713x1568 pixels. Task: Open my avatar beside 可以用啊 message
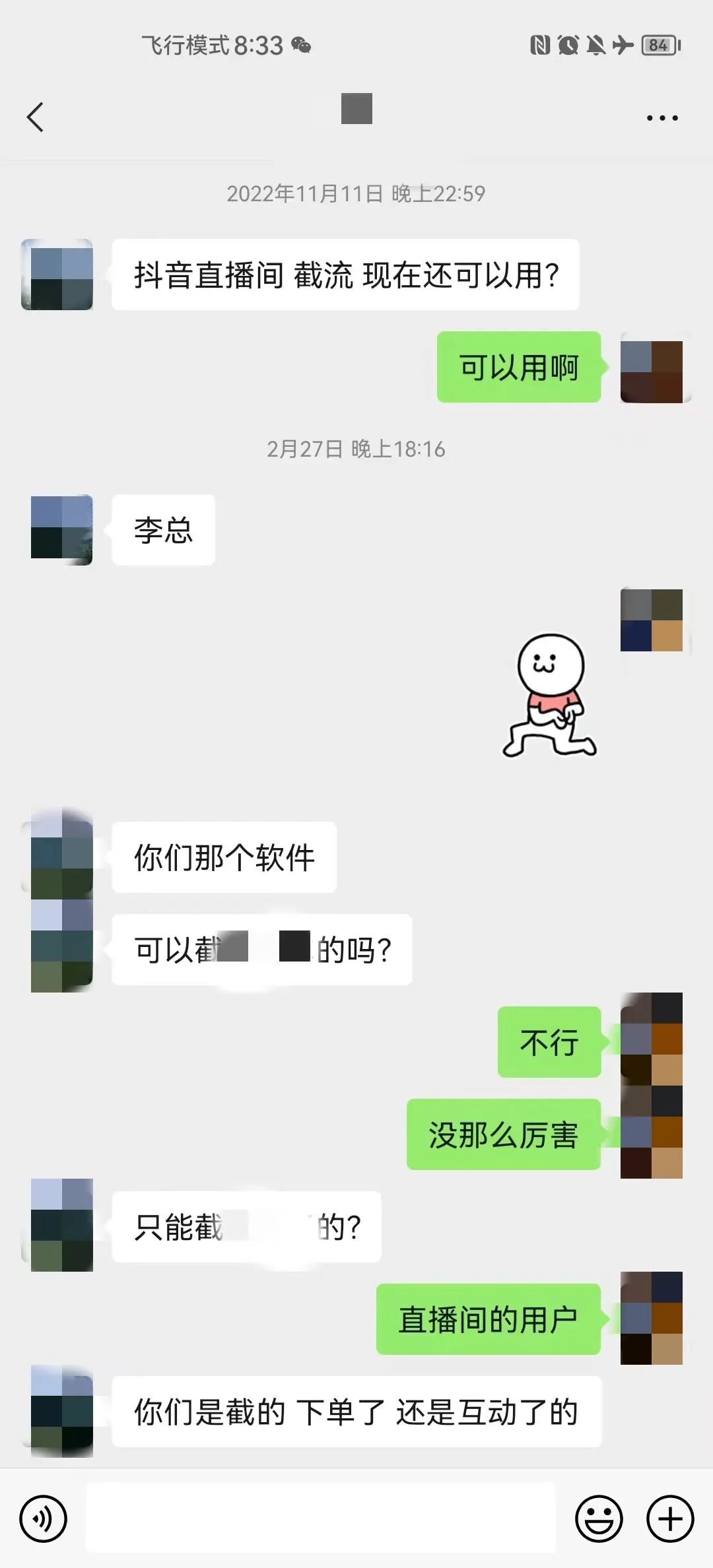[652, 372]
